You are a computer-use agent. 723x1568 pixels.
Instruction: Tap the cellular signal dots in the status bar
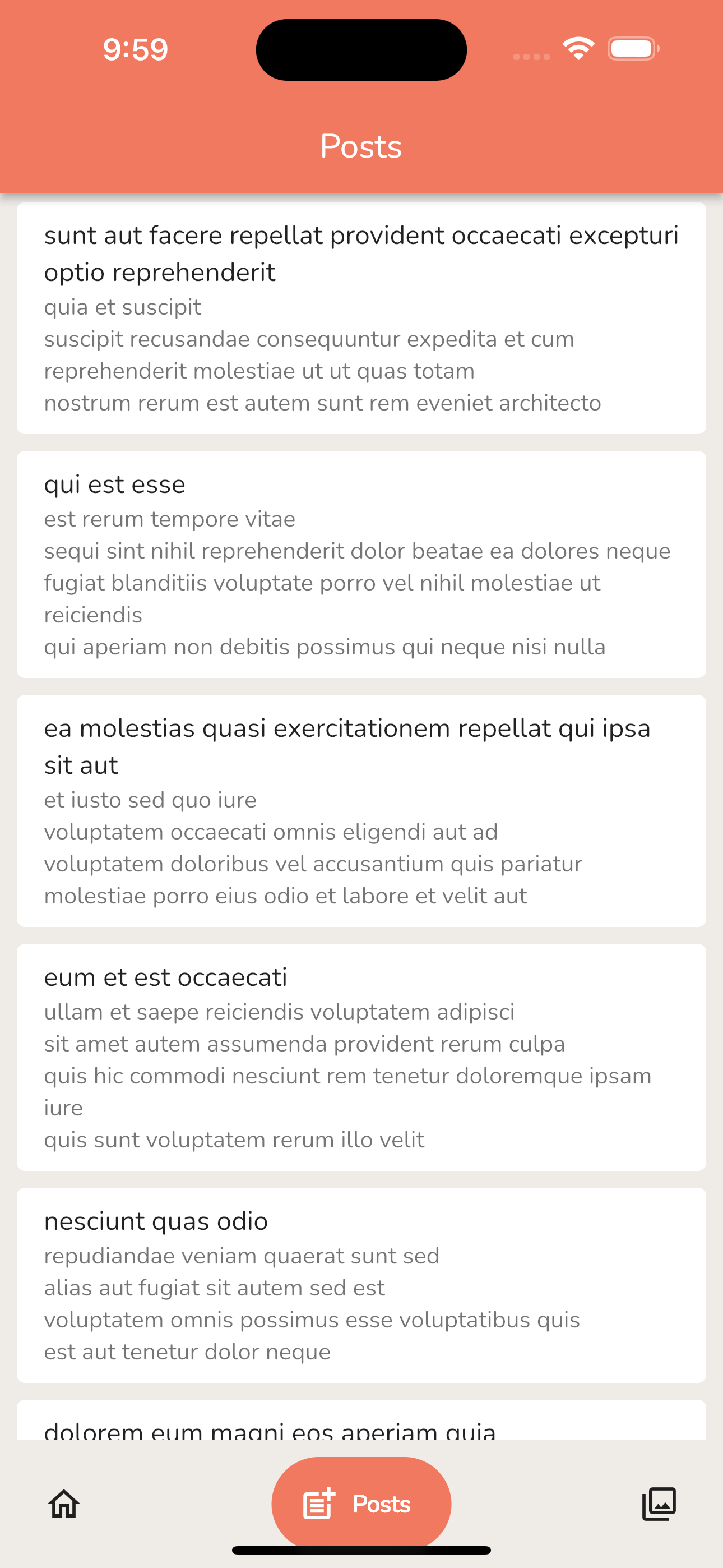[530, 56]
